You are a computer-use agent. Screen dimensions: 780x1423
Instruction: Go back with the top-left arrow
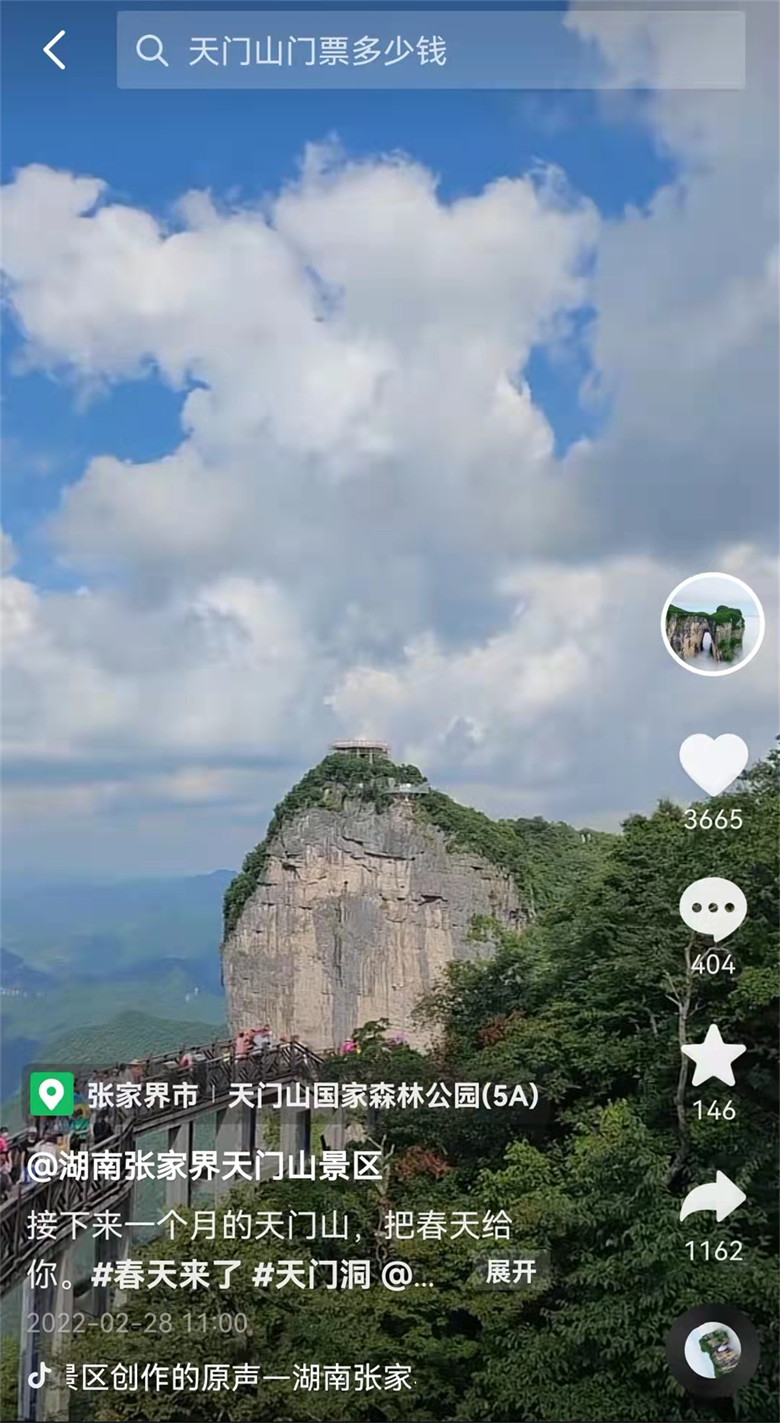coord(54,50)
